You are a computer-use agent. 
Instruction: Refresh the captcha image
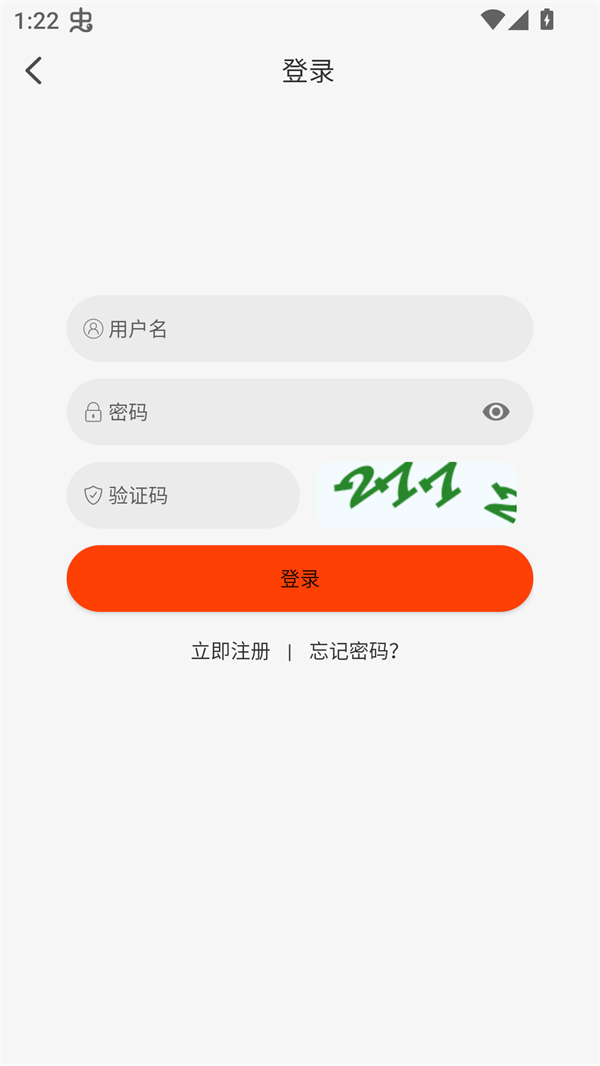[x=416, y=495]
